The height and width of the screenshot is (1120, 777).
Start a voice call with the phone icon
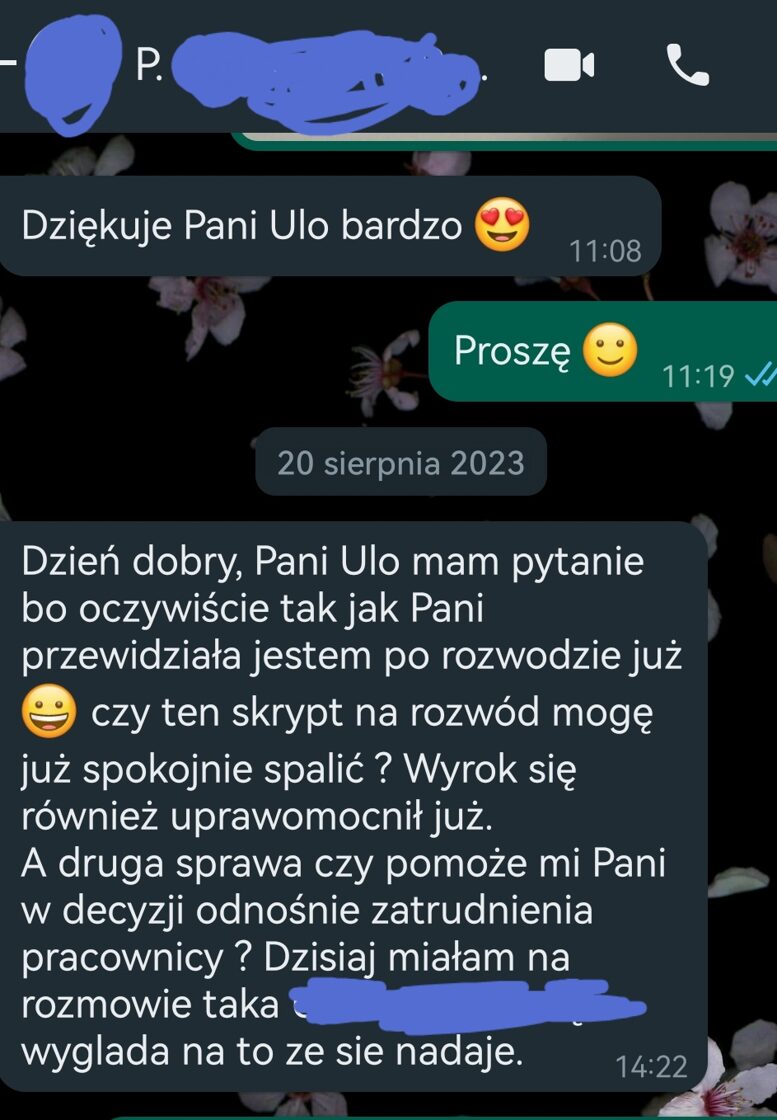tap(687, 66)
